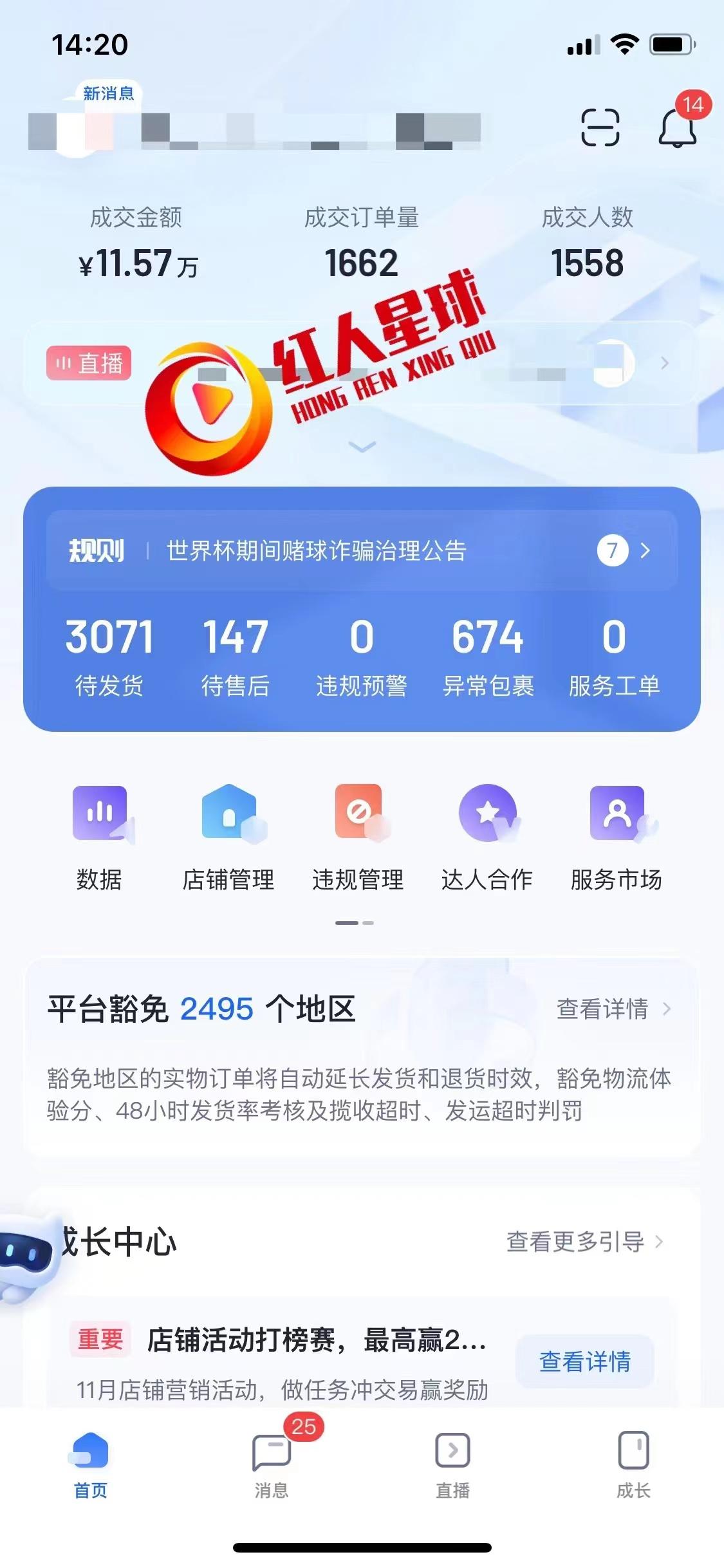Open 服务工单 service tickets
The width and height of the screenshot is (724, 1568).
(x=614, y=657)
